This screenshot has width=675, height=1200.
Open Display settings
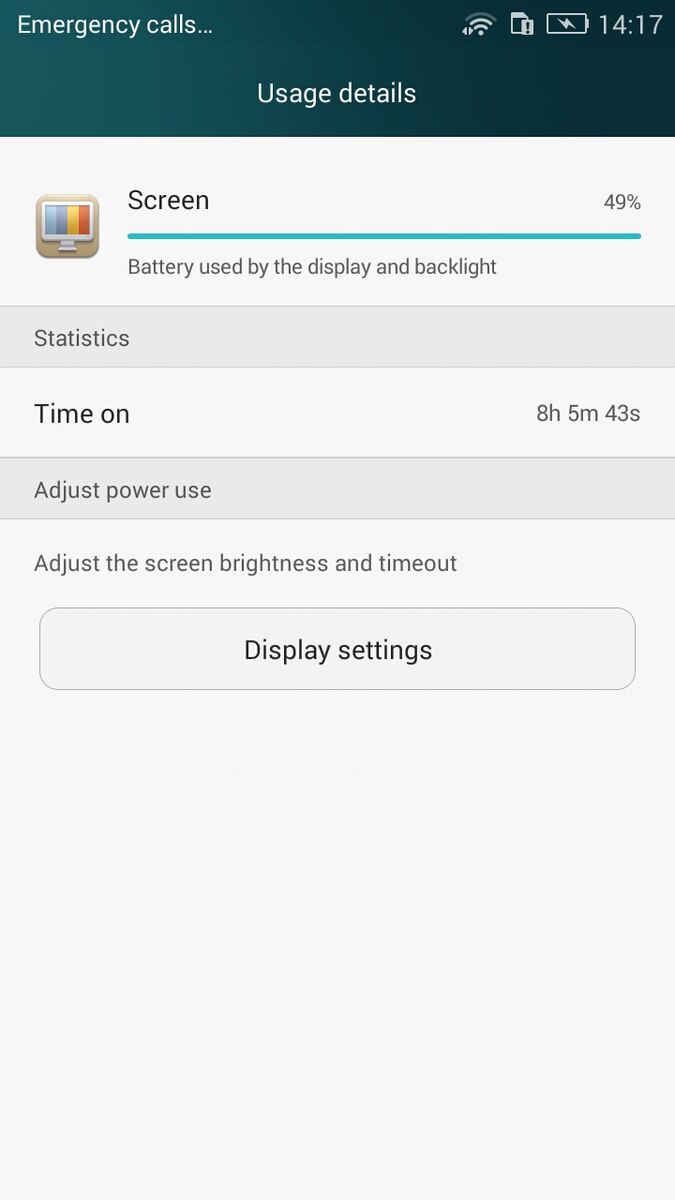pos(337,649)
